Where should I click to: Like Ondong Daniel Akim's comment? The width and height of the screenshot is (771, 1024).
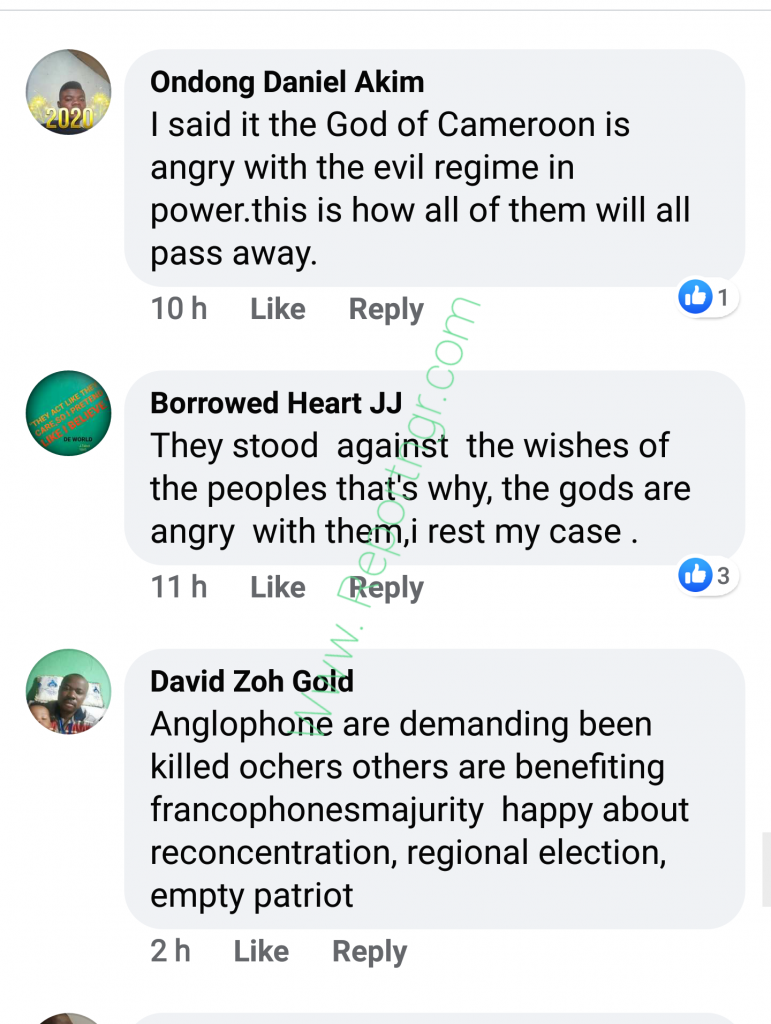click(x=277, y=309)
